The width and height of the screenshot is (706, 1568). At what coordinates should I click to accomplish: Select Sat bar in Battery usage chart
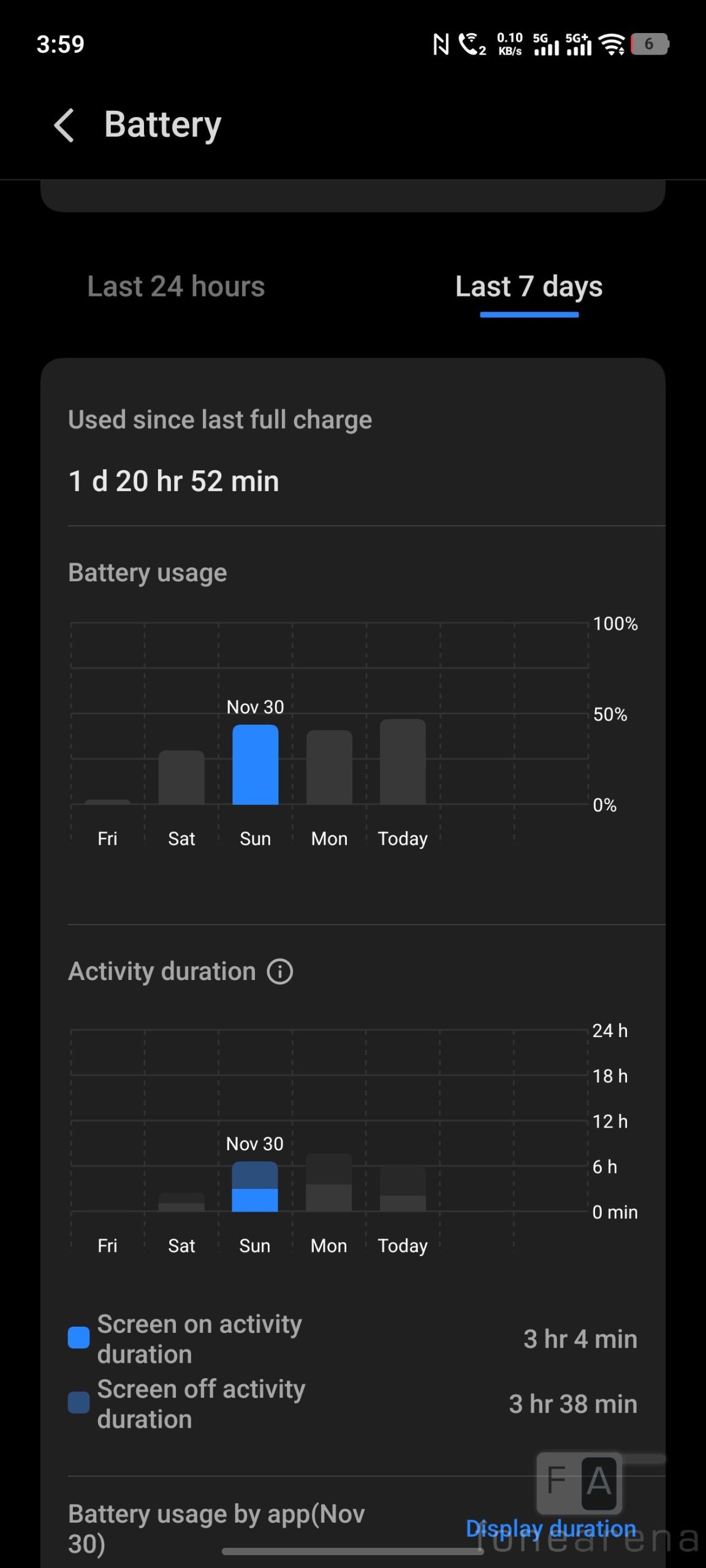click(x=181, y=777)
